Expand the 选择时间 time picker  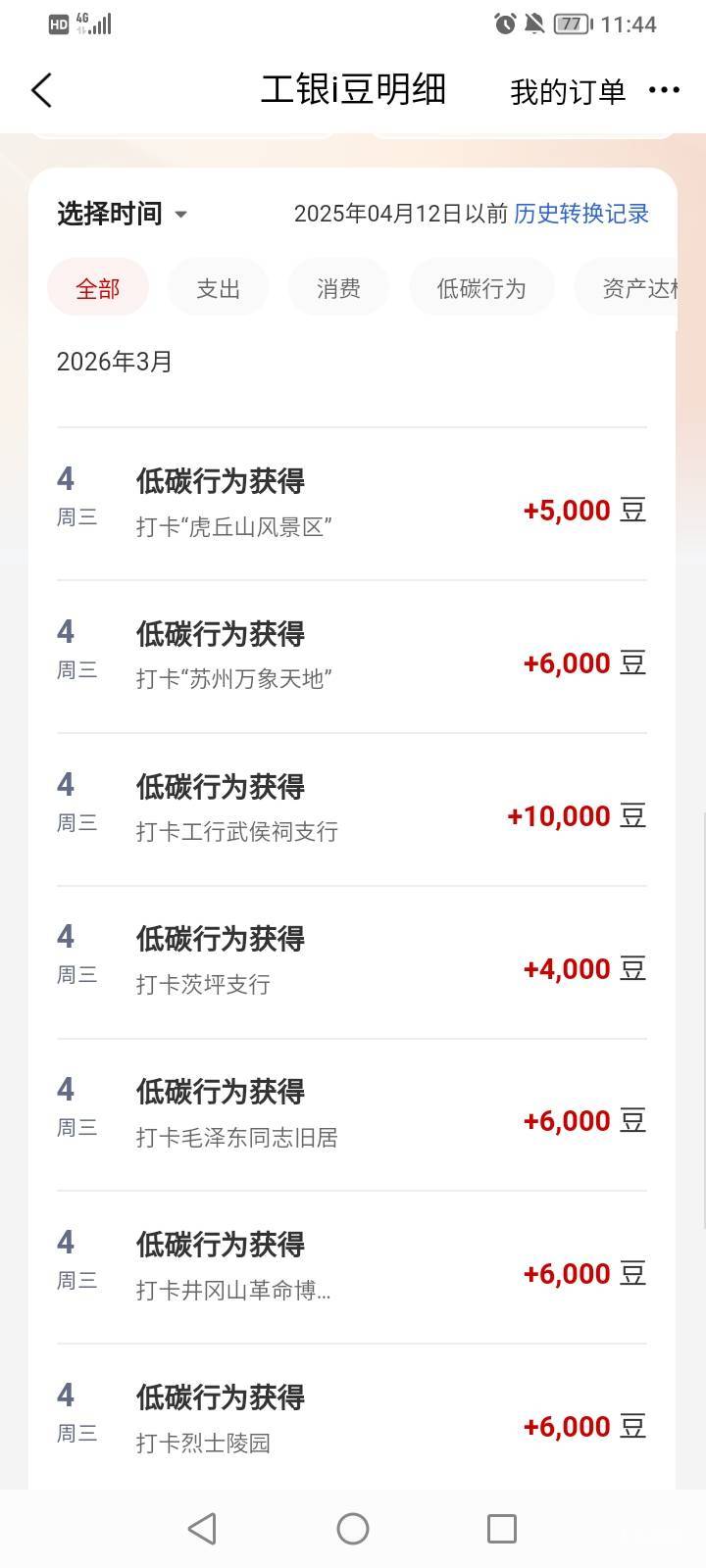click(x=122, y=214)
